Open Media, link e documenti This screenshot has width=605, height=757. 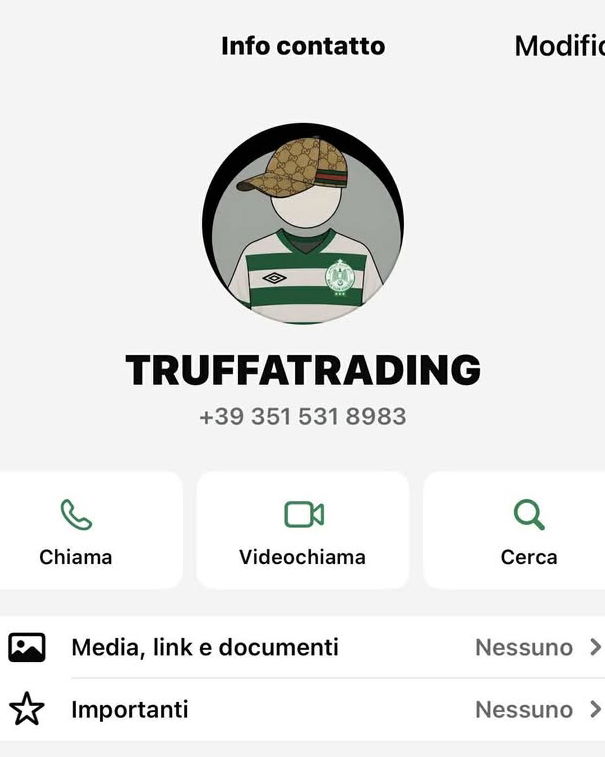click(302, 647)
